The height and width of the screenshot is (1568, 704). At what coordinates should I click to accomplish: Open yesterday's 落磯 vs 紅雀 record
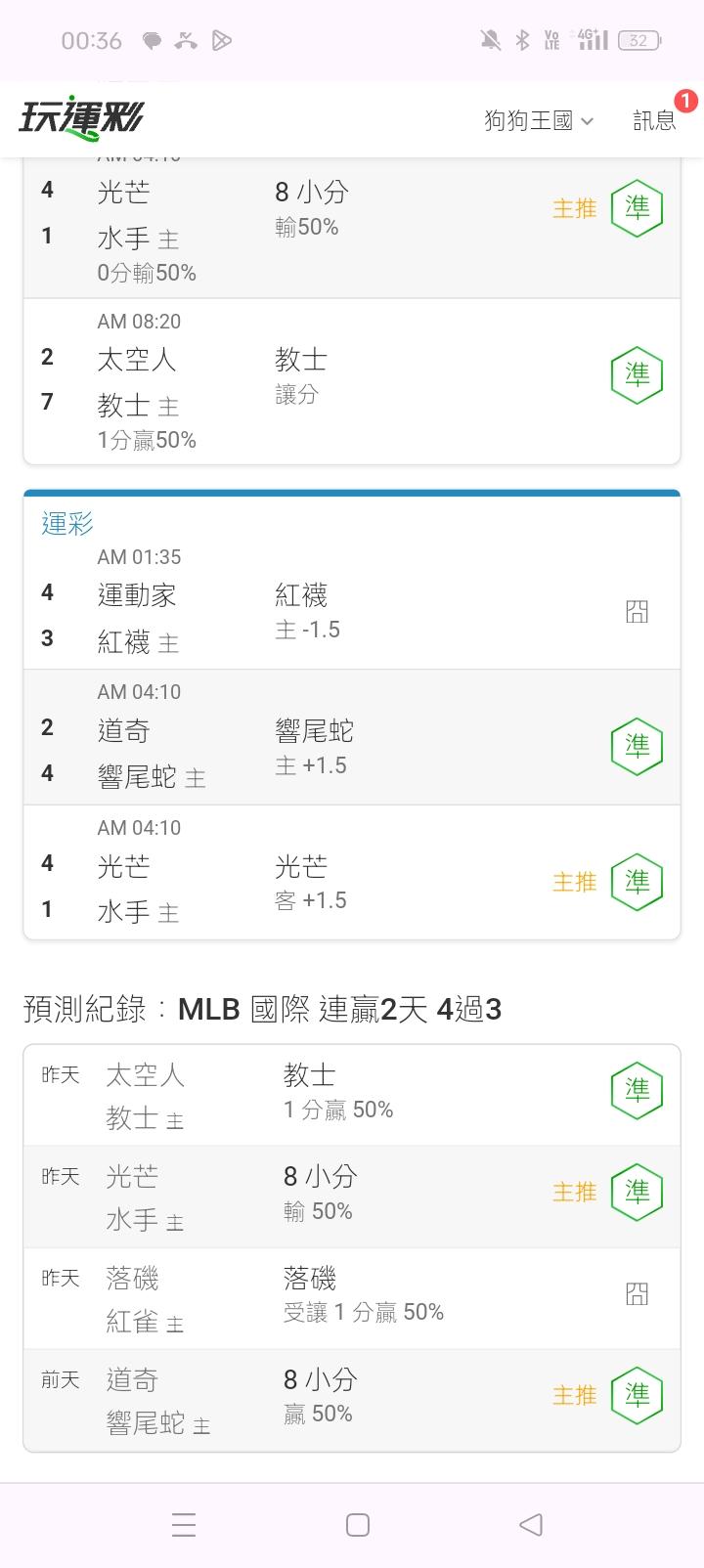click(x=352, y=1298)
